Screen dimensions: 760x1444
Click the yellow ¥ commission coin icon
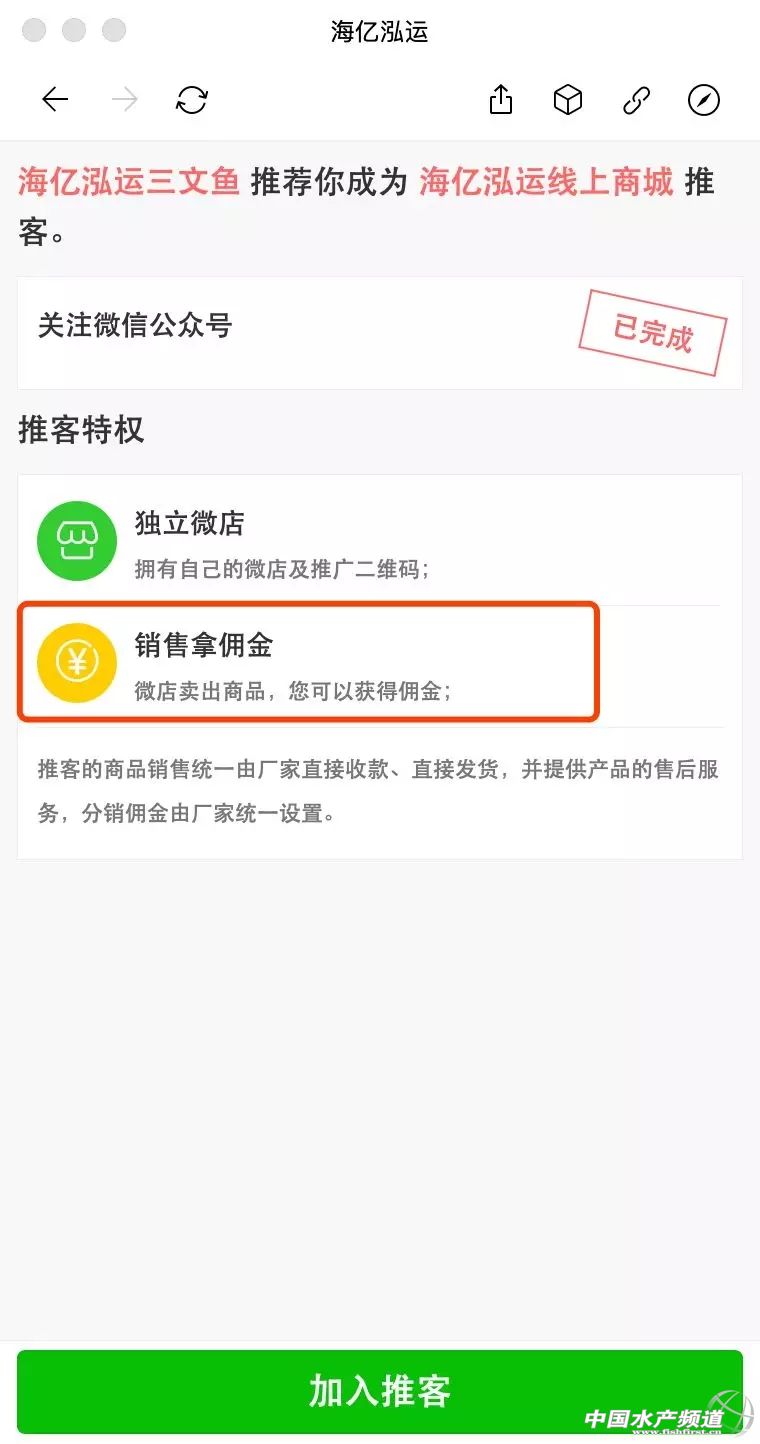coord(76,662)
